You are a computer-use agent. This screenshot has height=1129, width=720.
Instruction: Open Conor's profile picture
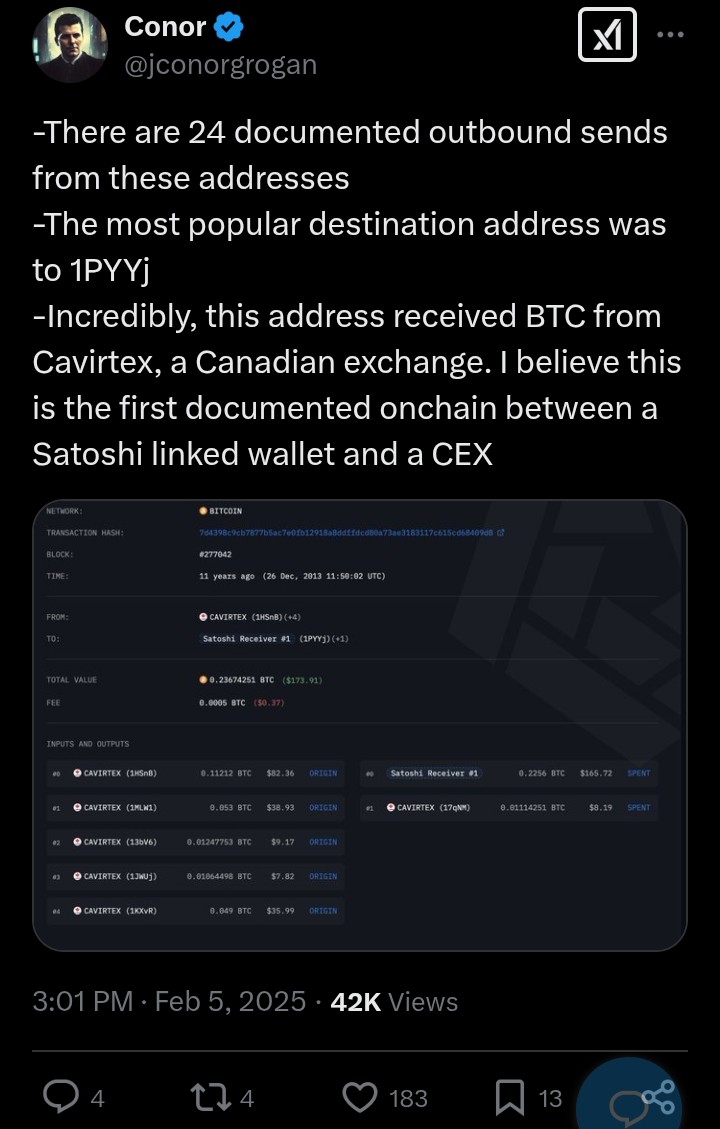click(70, 46)
